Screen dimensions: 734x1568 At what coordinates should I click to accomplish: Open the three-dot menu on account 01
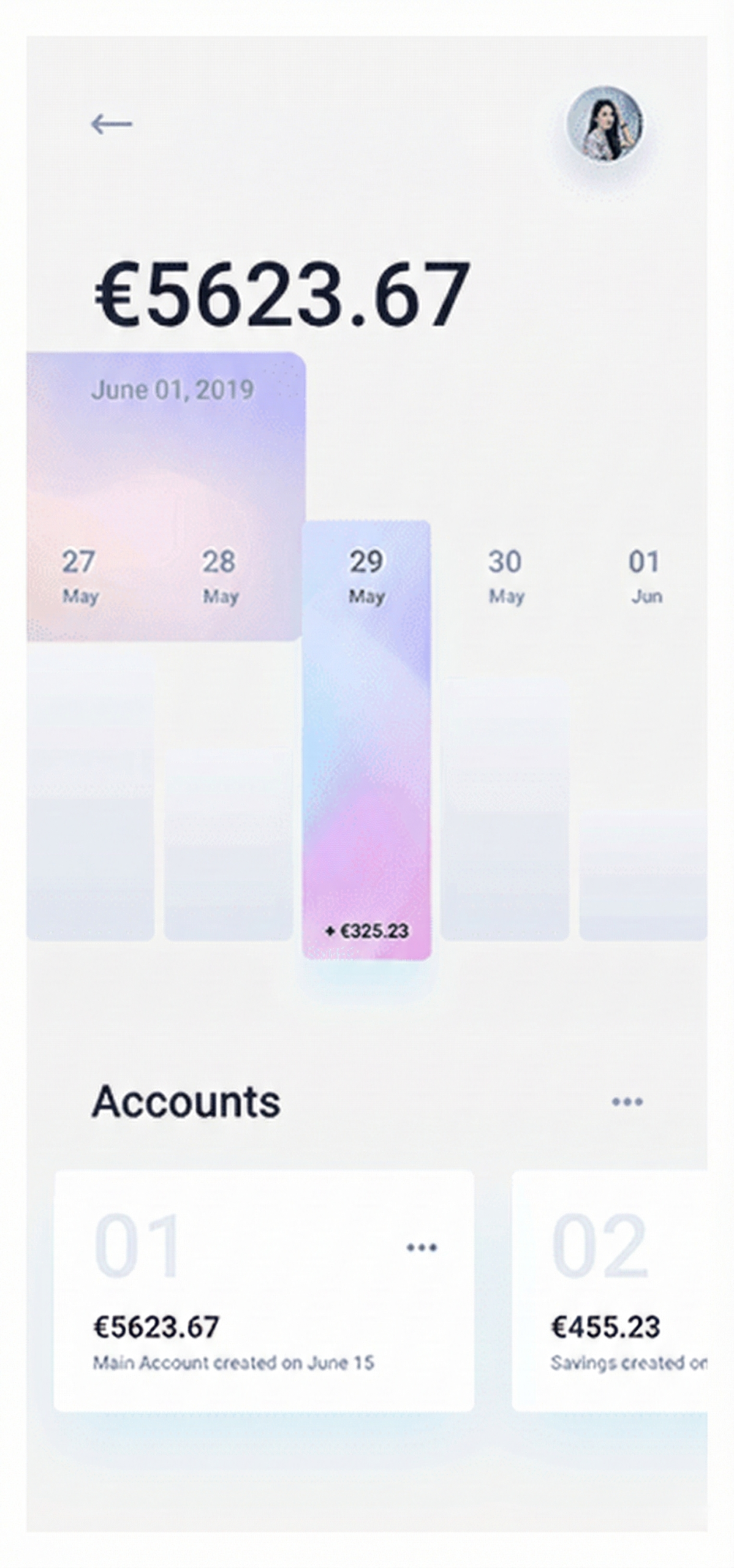422,1248
